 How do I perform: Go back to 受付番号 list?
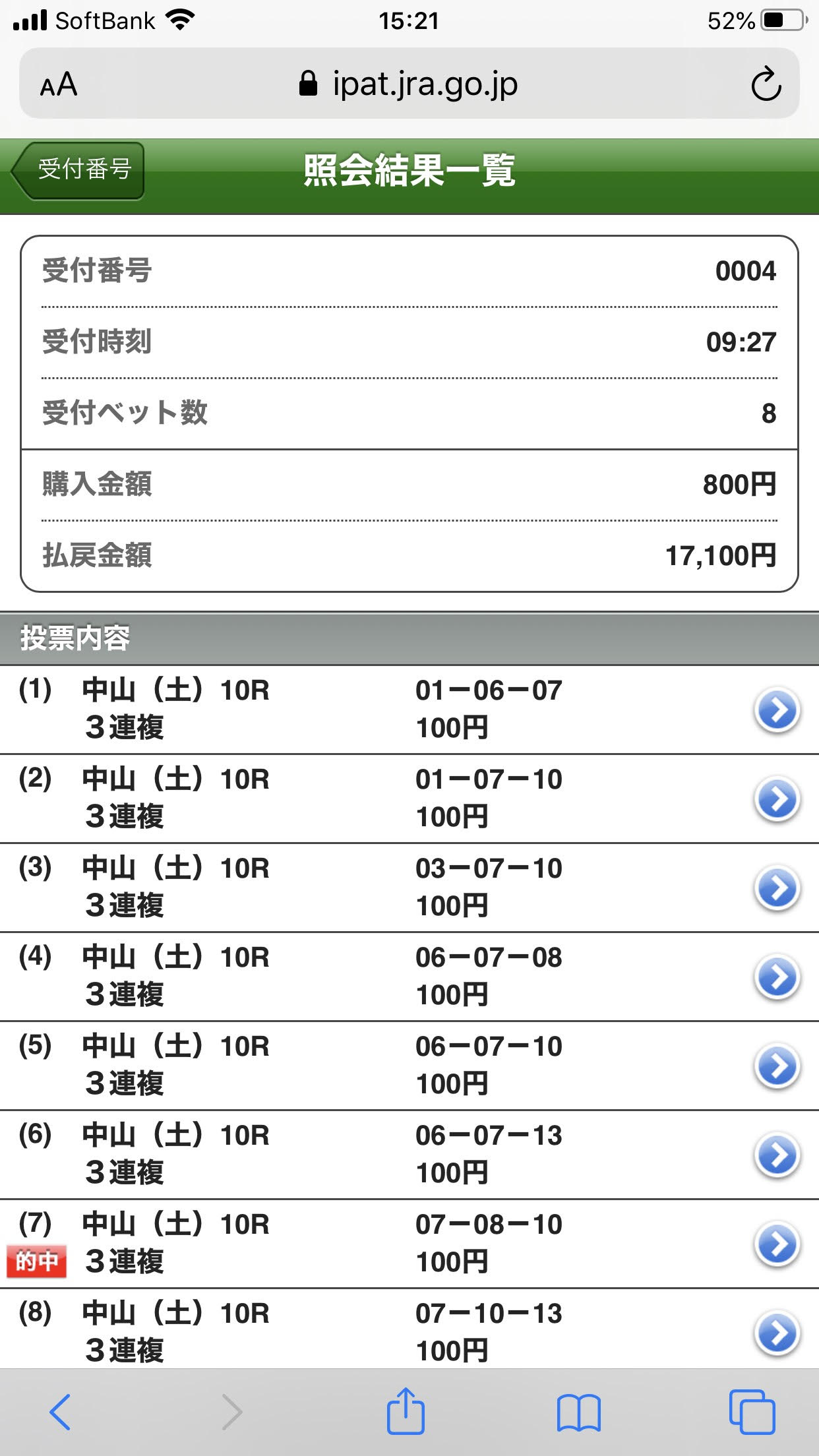tap(79, 170)
